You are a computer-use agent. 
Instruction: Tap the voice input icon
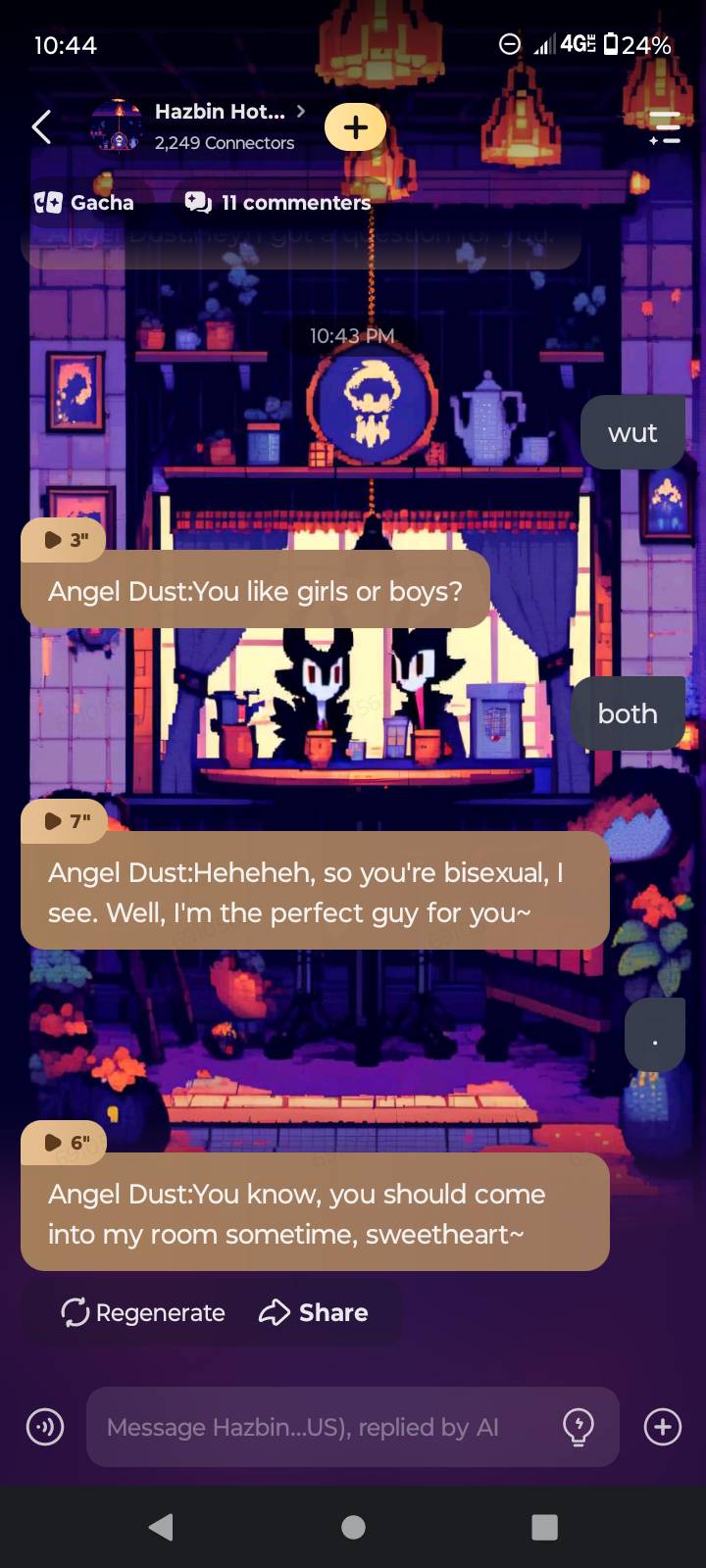pos(44,1427)
